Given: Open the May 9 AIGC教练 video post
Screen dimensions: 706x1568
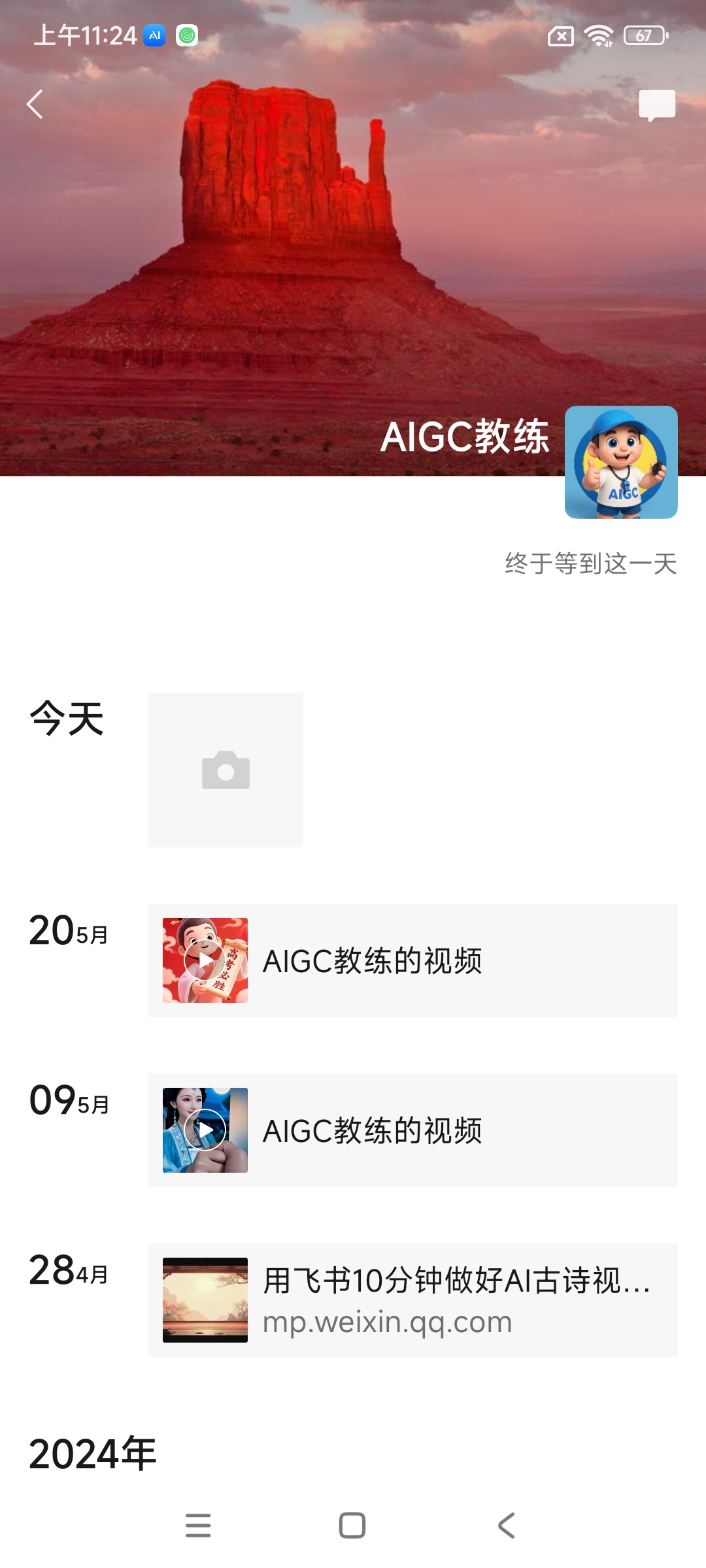Looking at the screenshot, I should click(x=412, y=1130).
